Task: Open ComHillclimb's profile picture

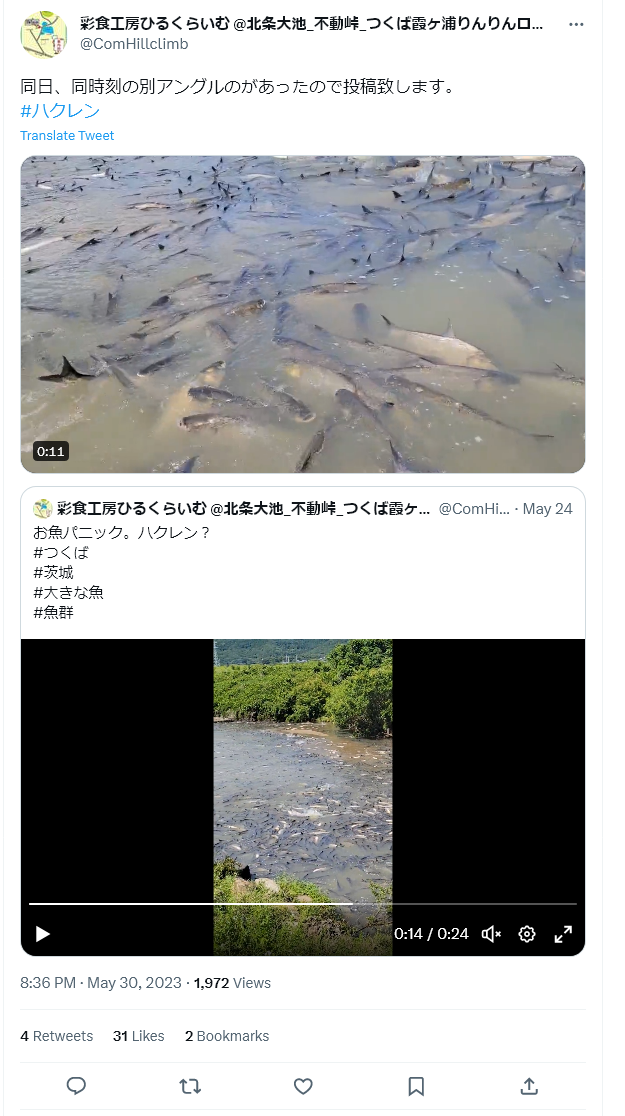Action: coord(44,34)
